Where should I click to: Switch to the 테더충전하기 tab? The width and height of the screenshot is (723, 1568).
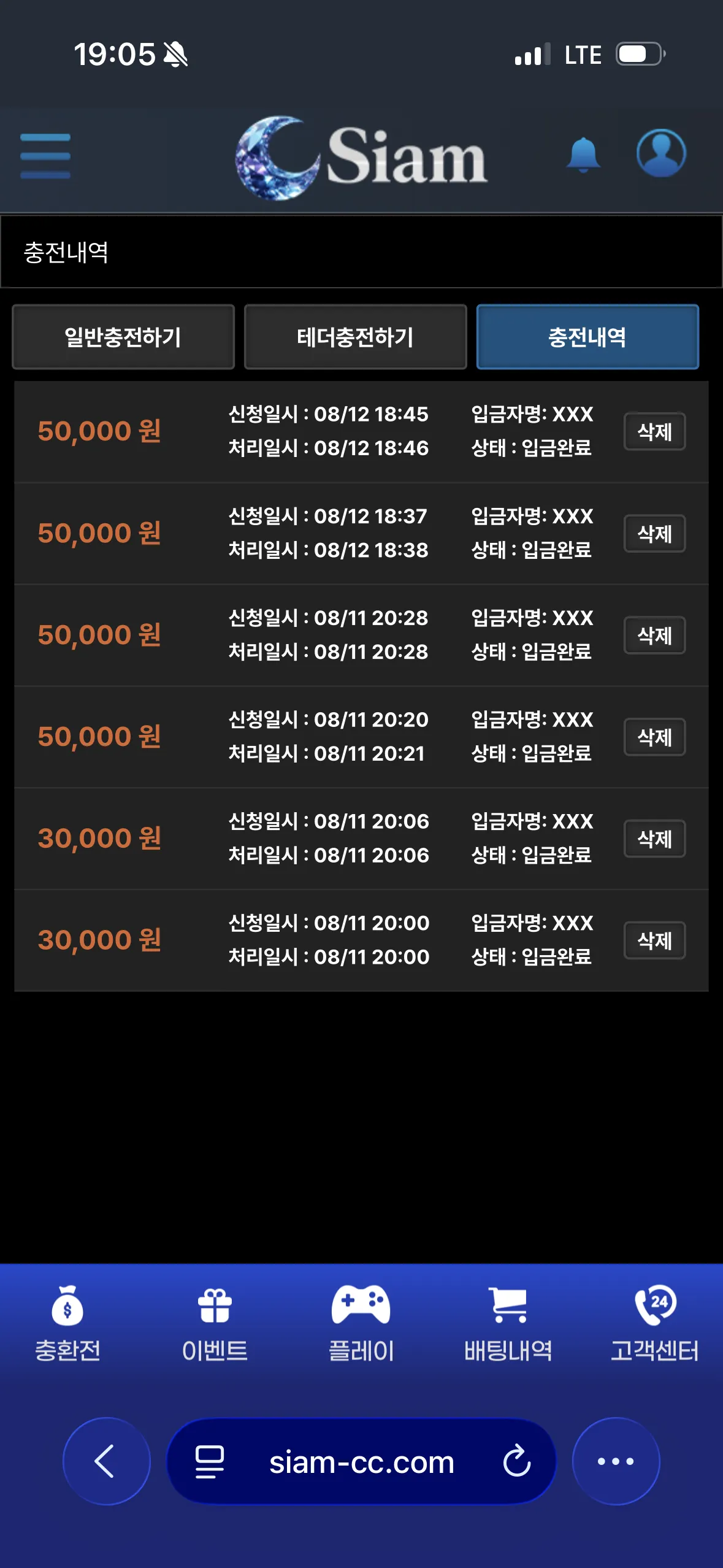[x=356, y=337]
